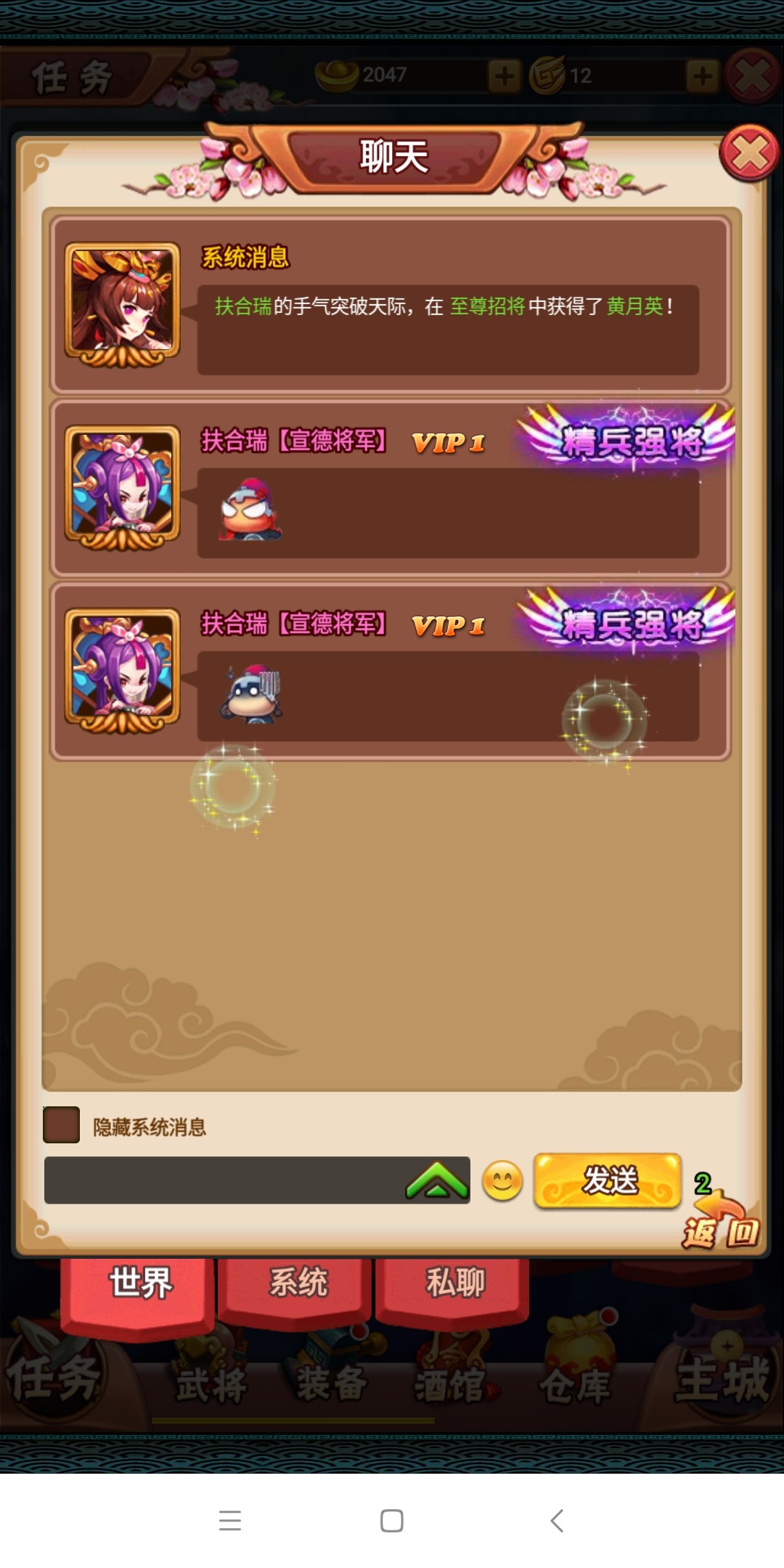Open 扶合瑞's avatar beside the red emoji
The height and width of the screenshot is (1568, 784).
(x=122, y=486)
